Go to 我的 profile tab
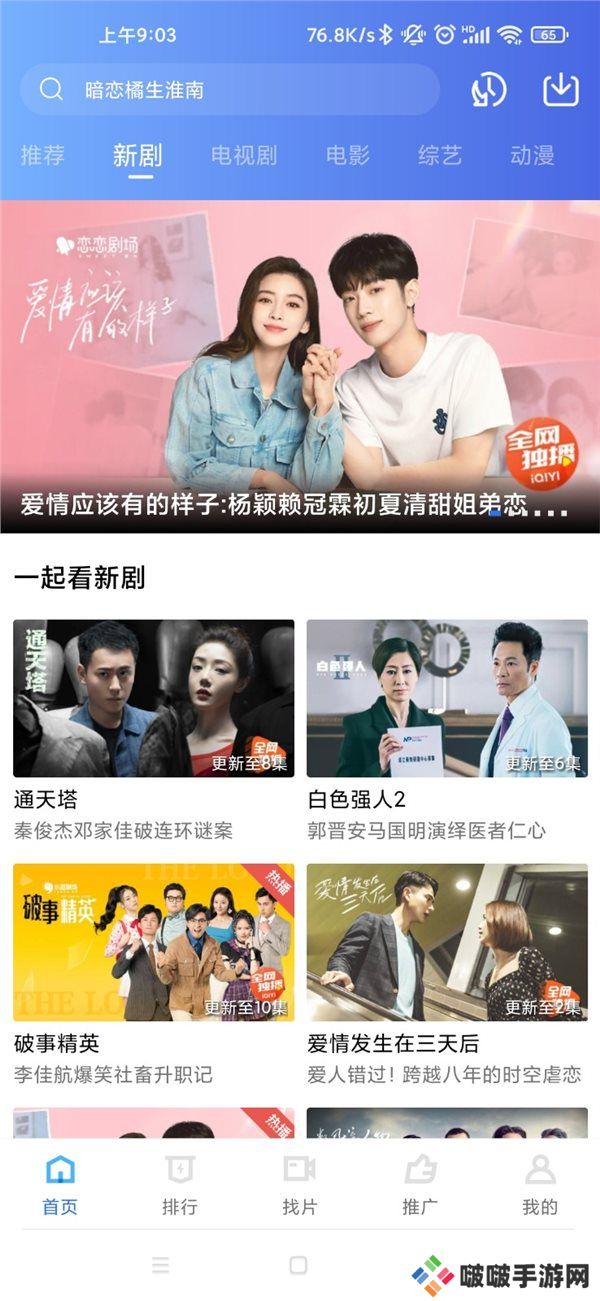 point(540,1185)
